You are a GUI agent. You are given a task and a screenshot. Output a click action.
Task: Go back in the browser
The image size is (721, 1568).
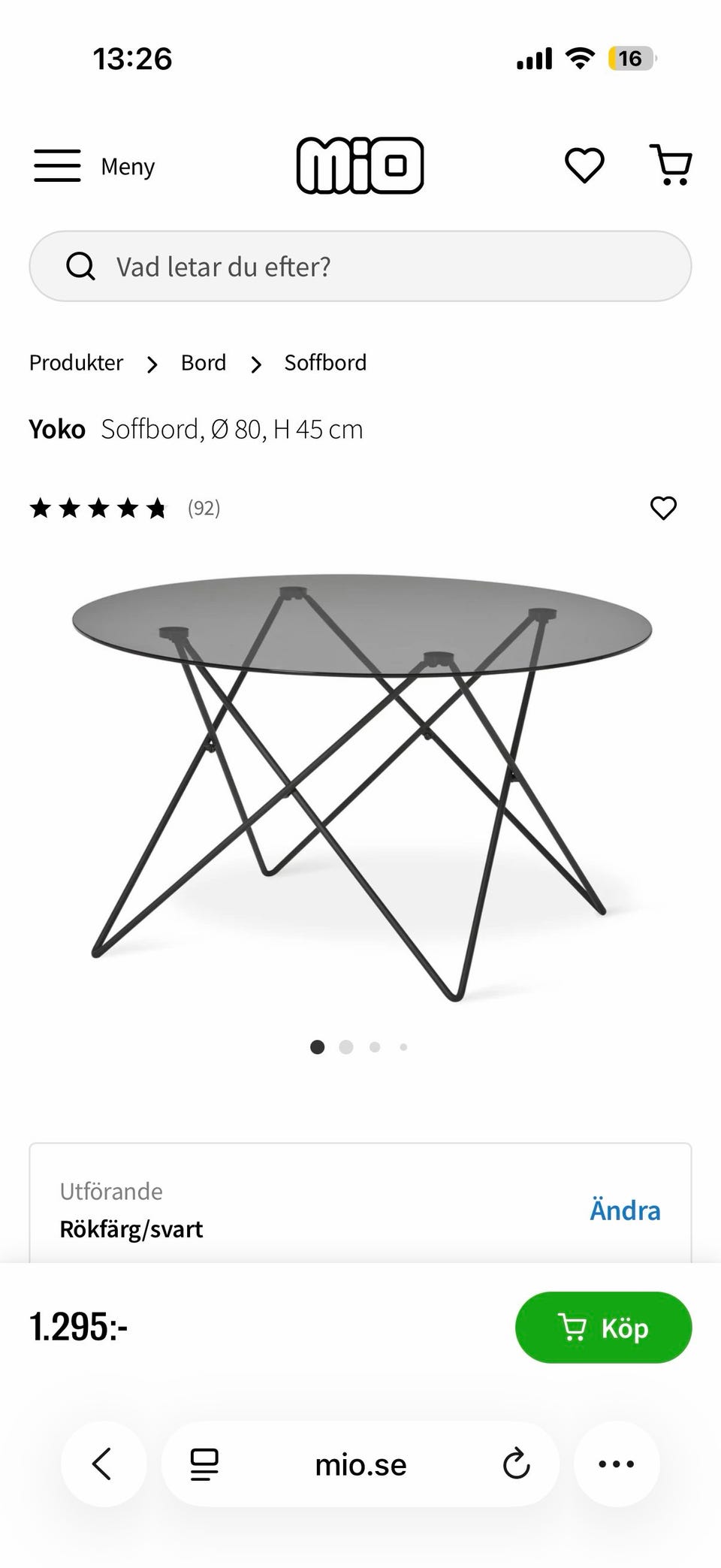click(x=103, y=1464)
